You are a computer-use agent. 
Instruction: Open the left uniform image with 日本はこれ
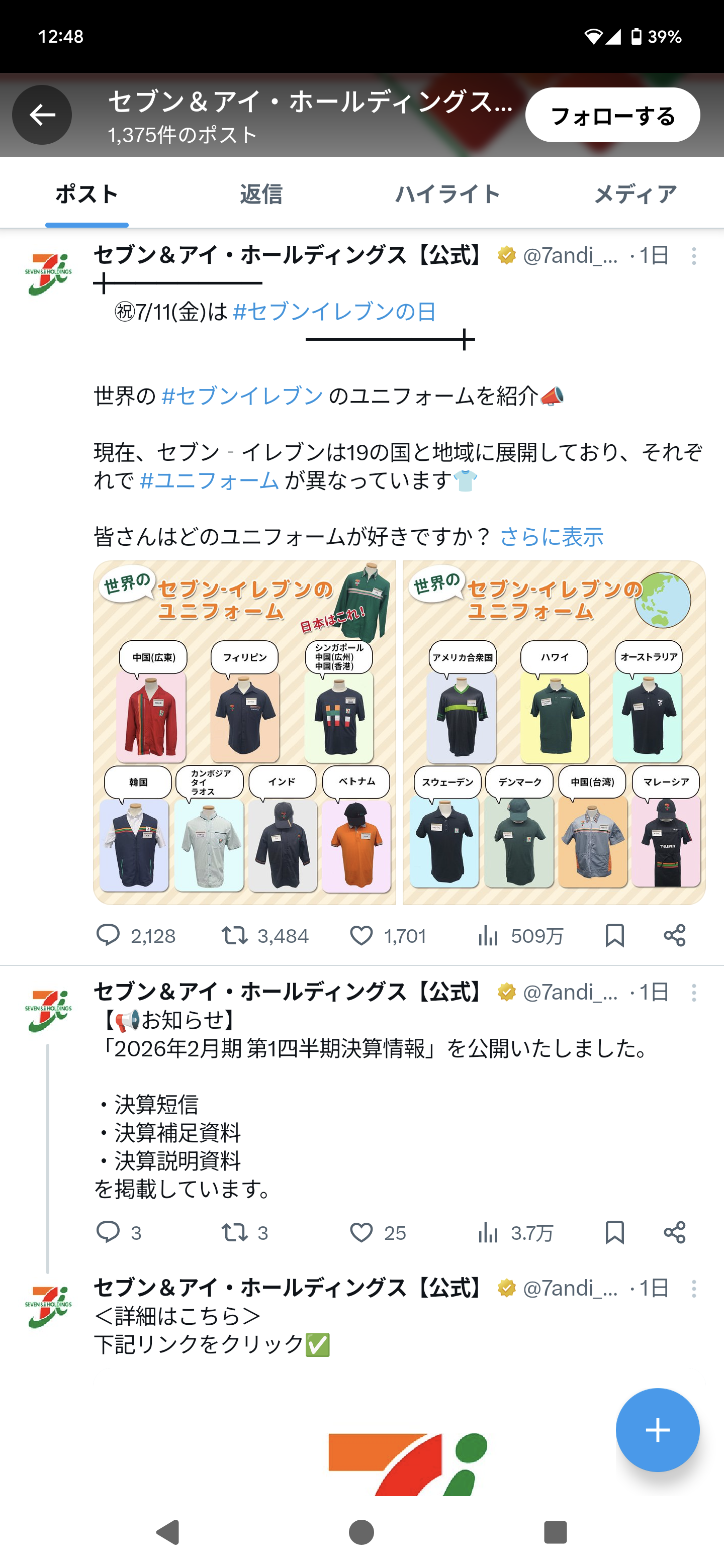244,732
